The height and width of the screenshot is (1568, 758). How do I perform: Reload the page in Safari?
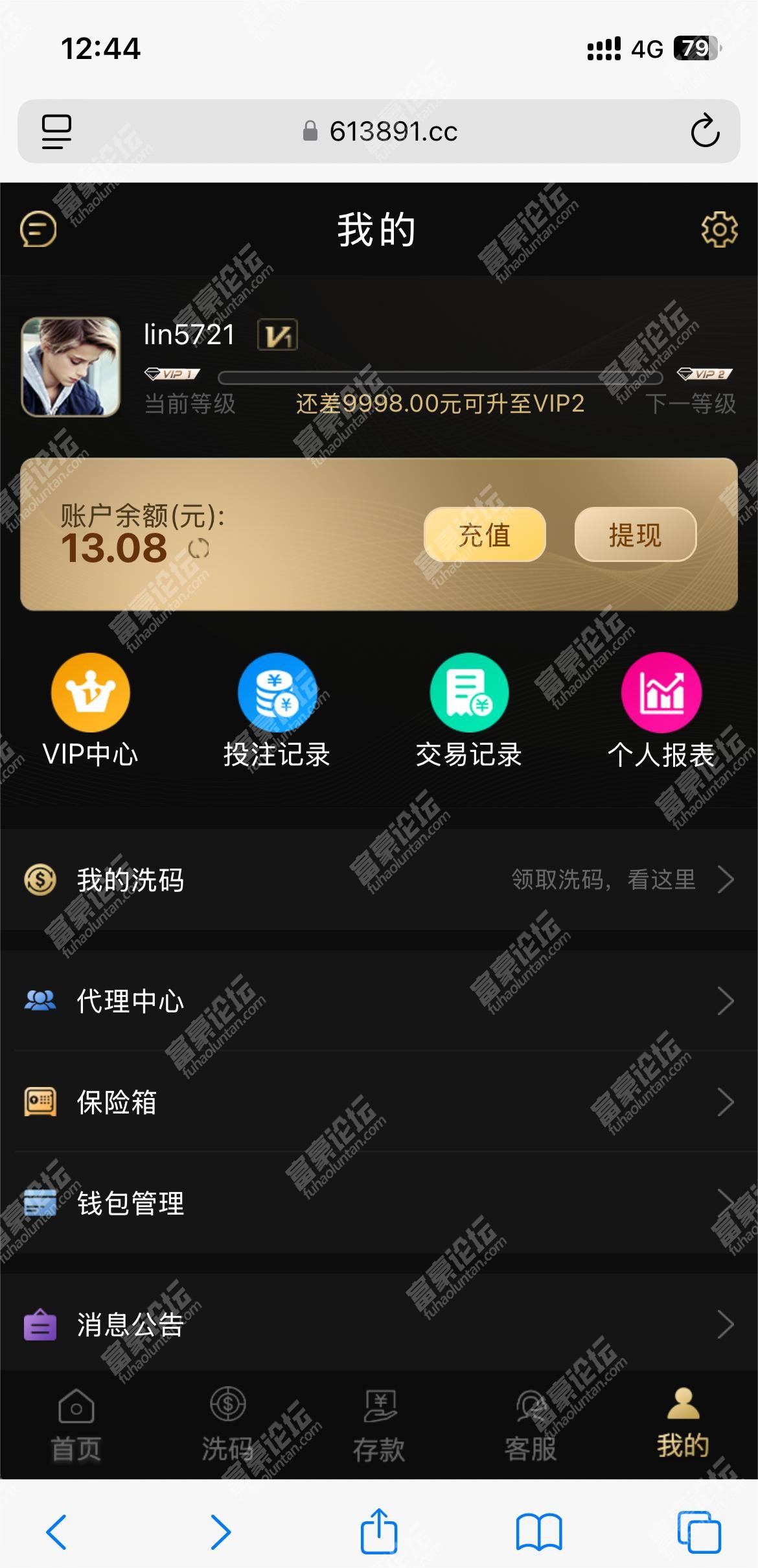[705, 132]
